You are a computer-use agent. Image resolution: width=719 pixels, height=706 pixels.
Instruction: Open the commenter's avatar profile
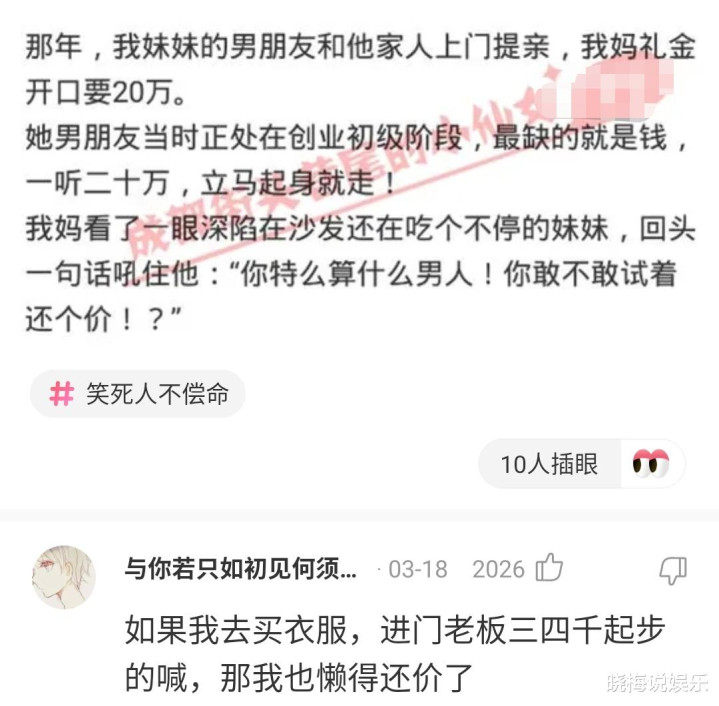coord(63,577)
